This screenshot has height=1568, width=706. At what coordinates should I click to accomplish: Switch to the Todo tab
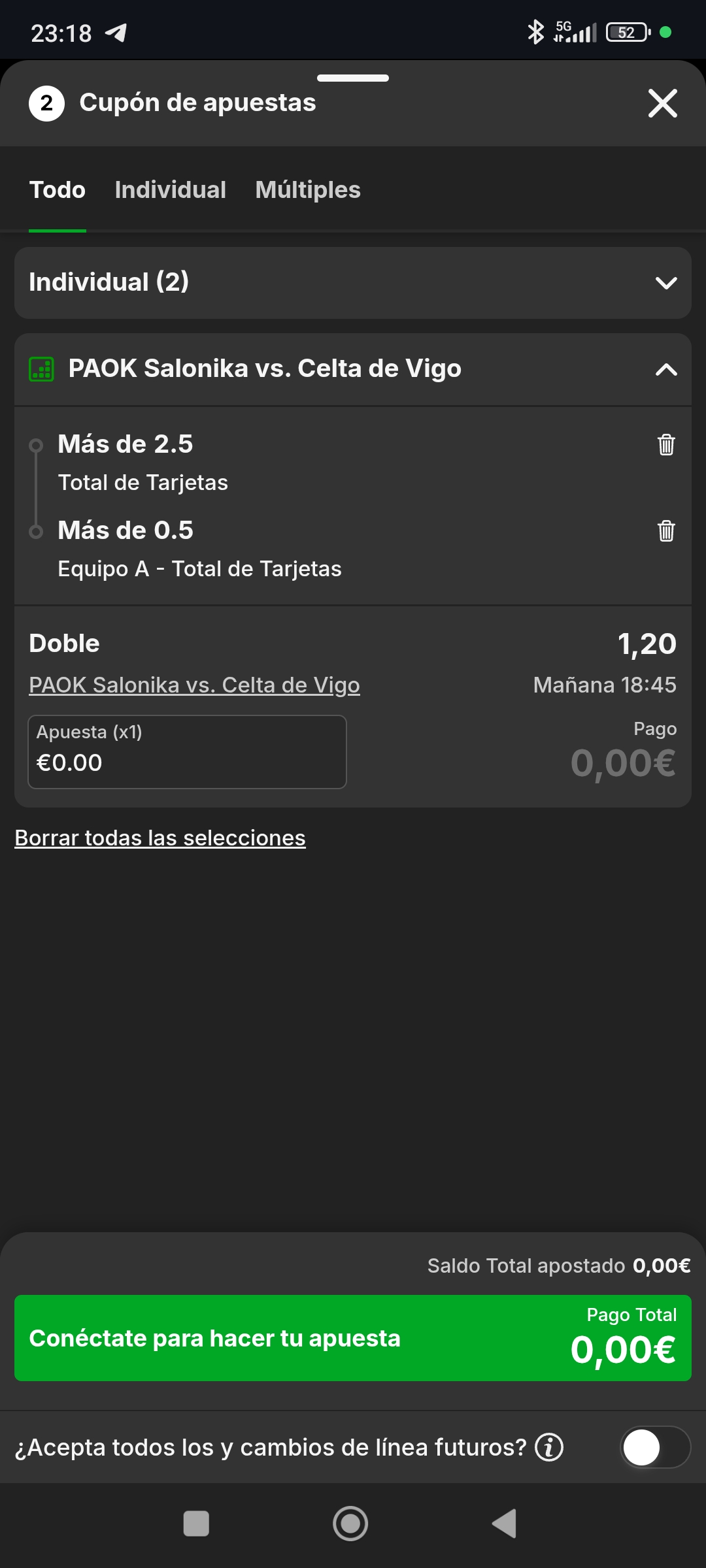coord(58,190)
